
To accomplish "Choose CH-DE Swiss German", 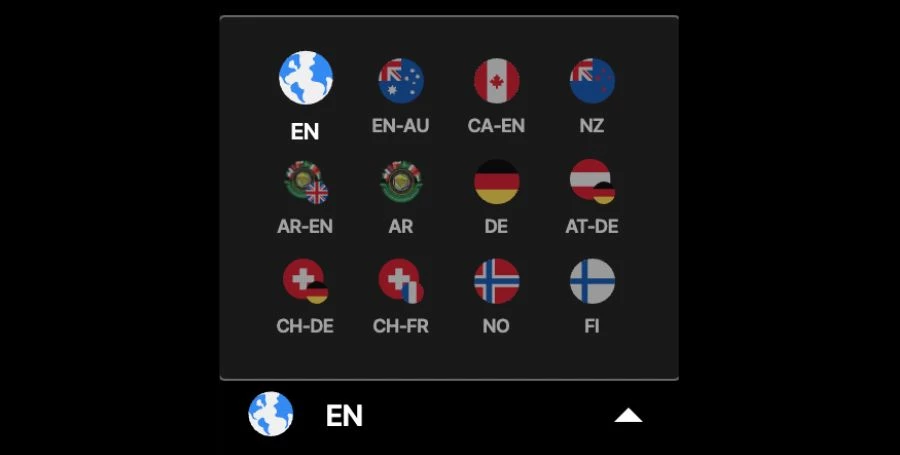I will (305, 296).
